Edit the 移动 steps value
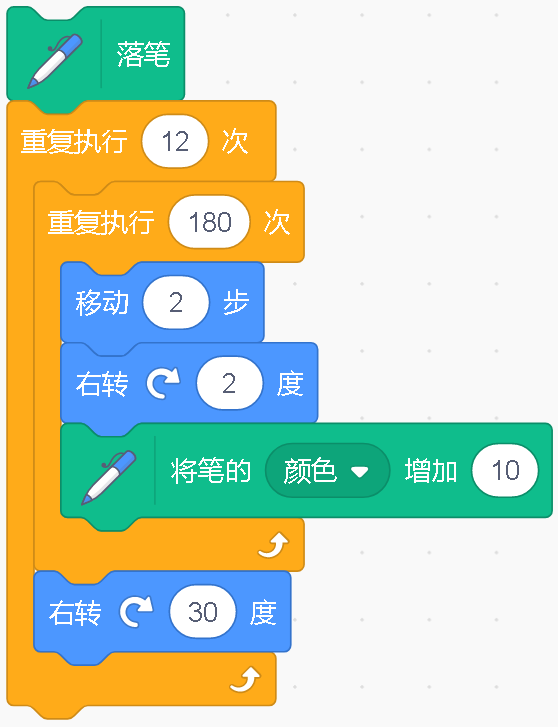Viewport: 558px width, 727px height. point(176,302)
